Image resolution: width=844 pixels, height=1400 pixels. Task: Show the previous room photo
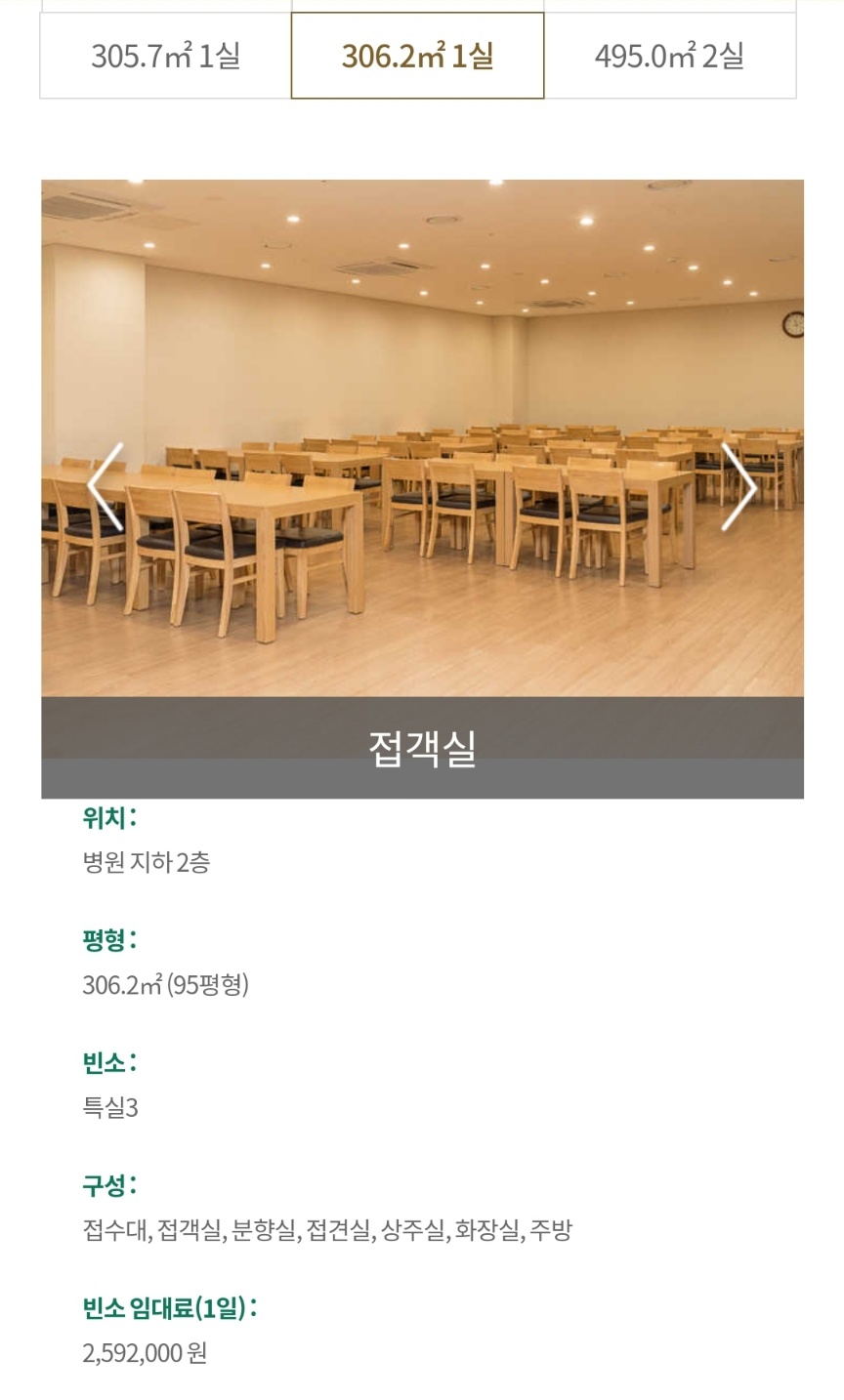pyautogui.click(x=105, y=487)
